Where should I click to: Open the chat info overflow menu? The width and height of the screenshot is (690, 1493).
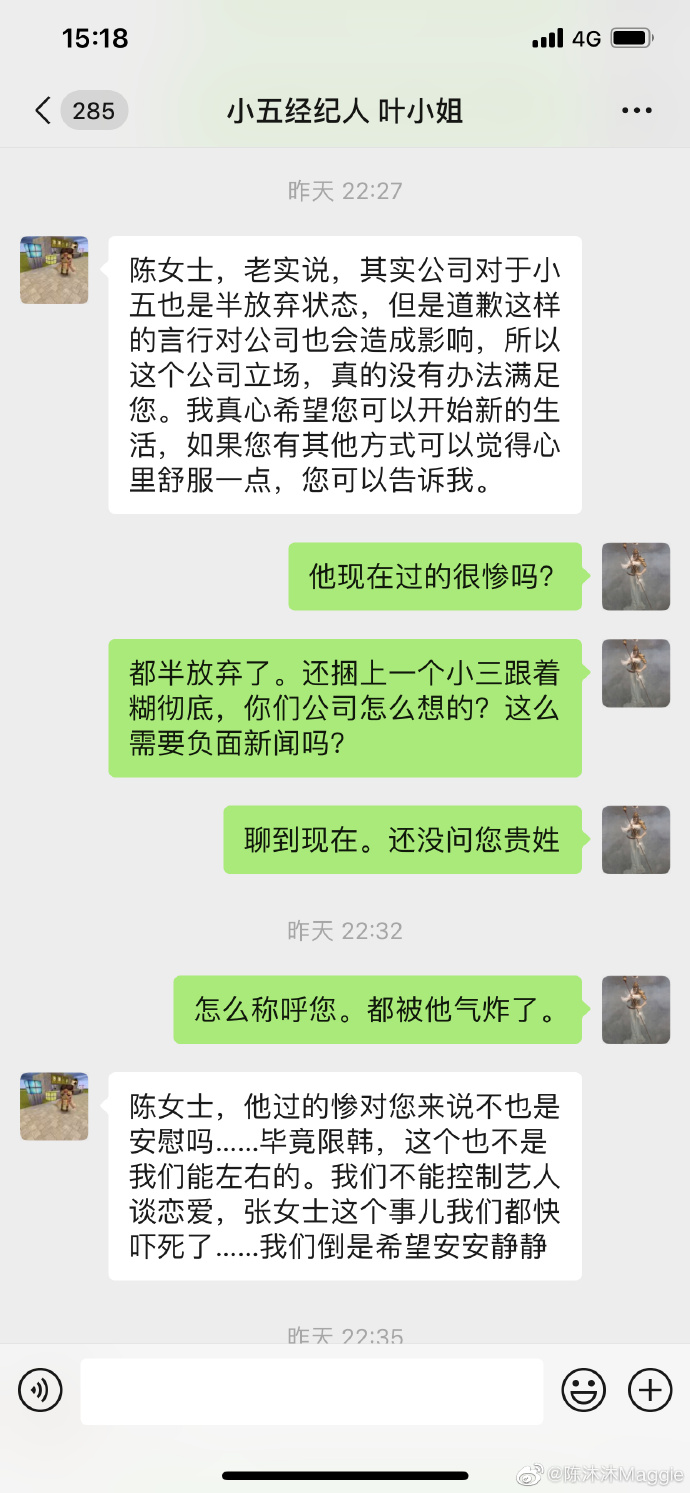click(636, 111)
